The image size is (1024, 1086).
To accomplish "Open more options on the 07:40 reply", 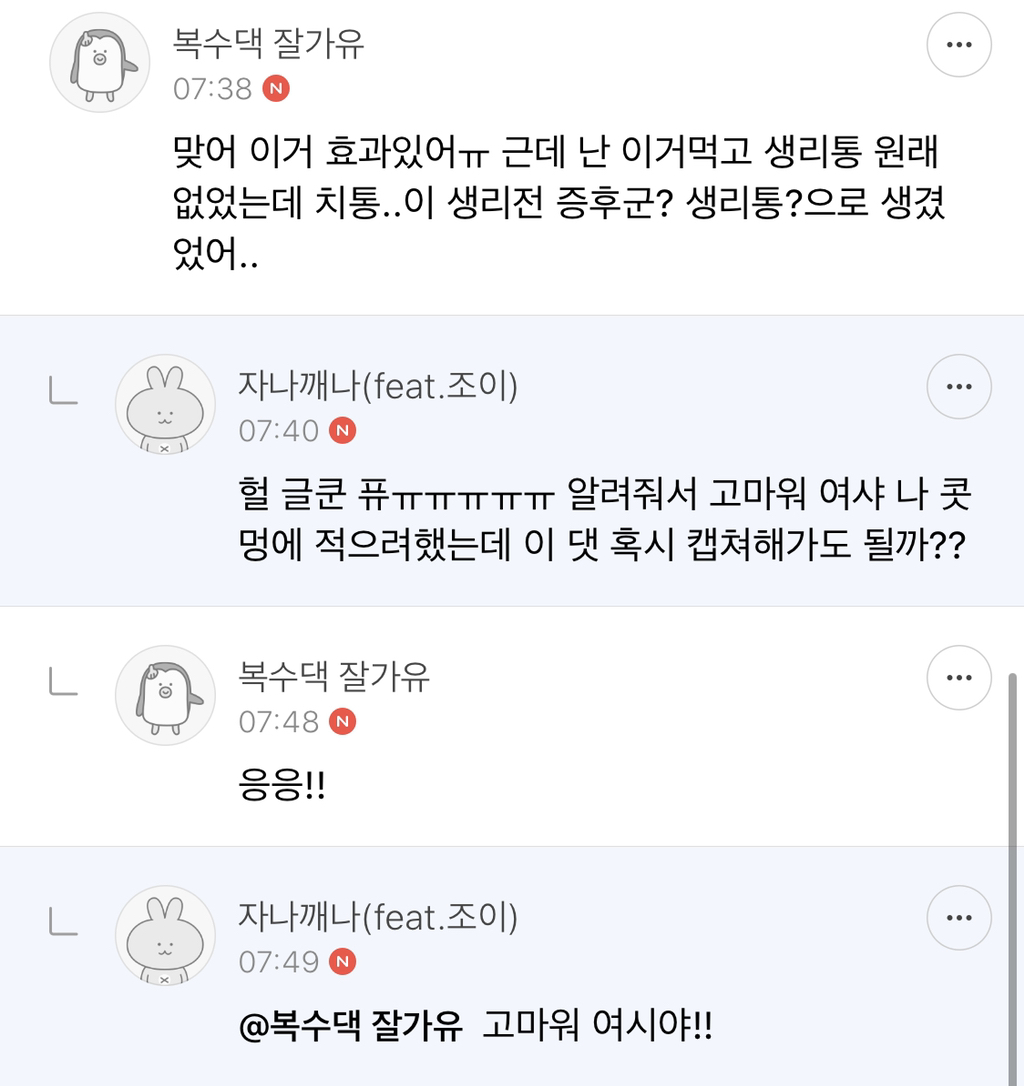I will (959, 386).
